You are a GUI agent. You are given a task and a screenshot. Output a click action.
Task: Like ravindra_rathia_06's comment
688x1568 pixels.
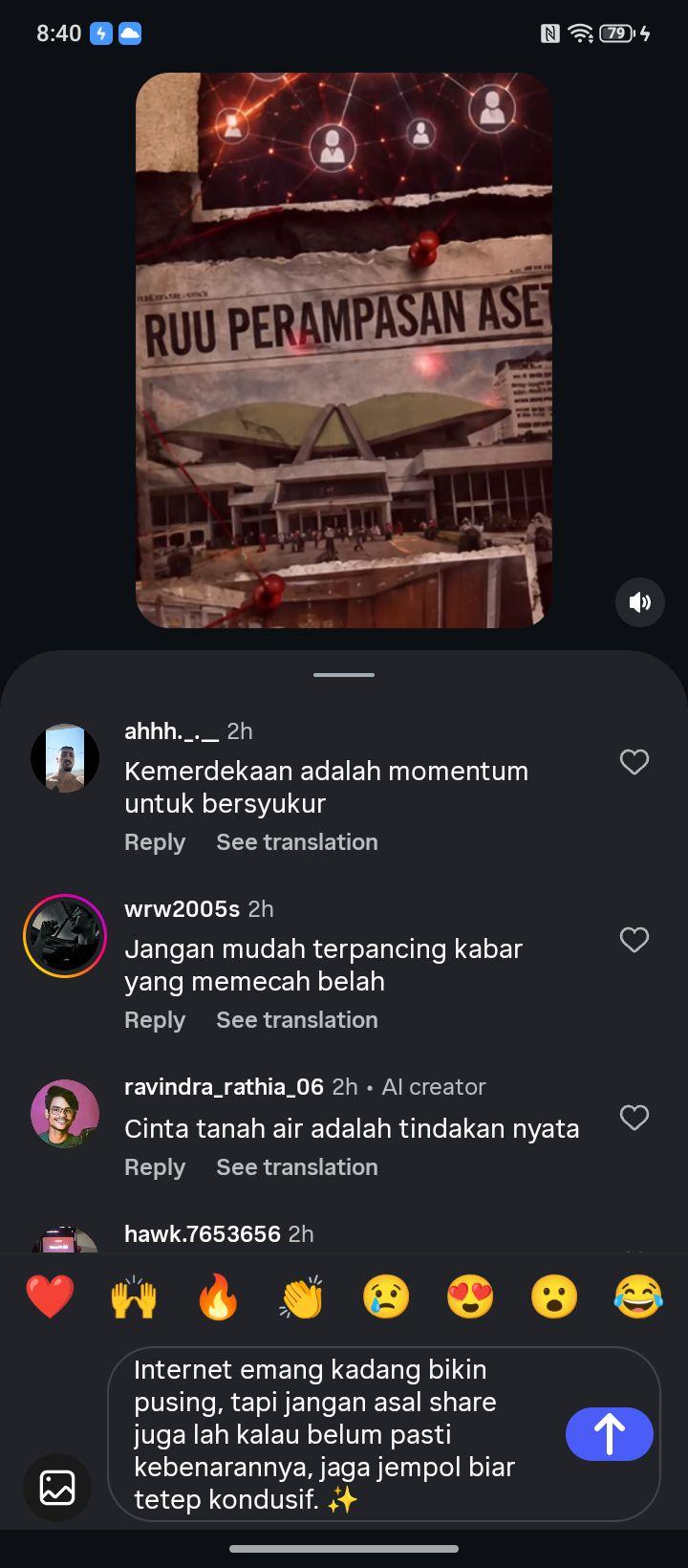click(x=634, y=1118)
